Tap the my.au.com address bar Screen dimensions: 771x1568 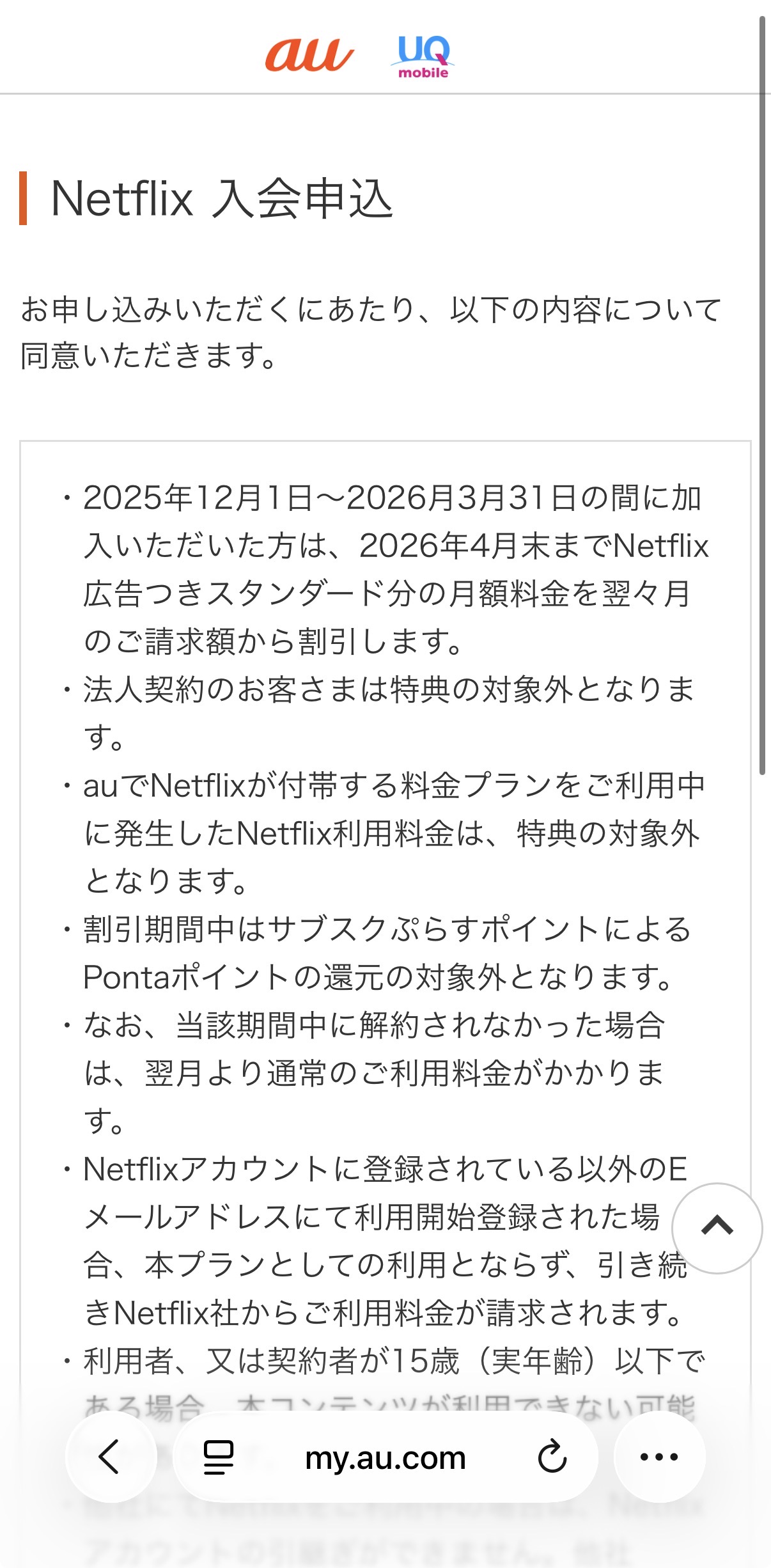[x=385, y=1457]
